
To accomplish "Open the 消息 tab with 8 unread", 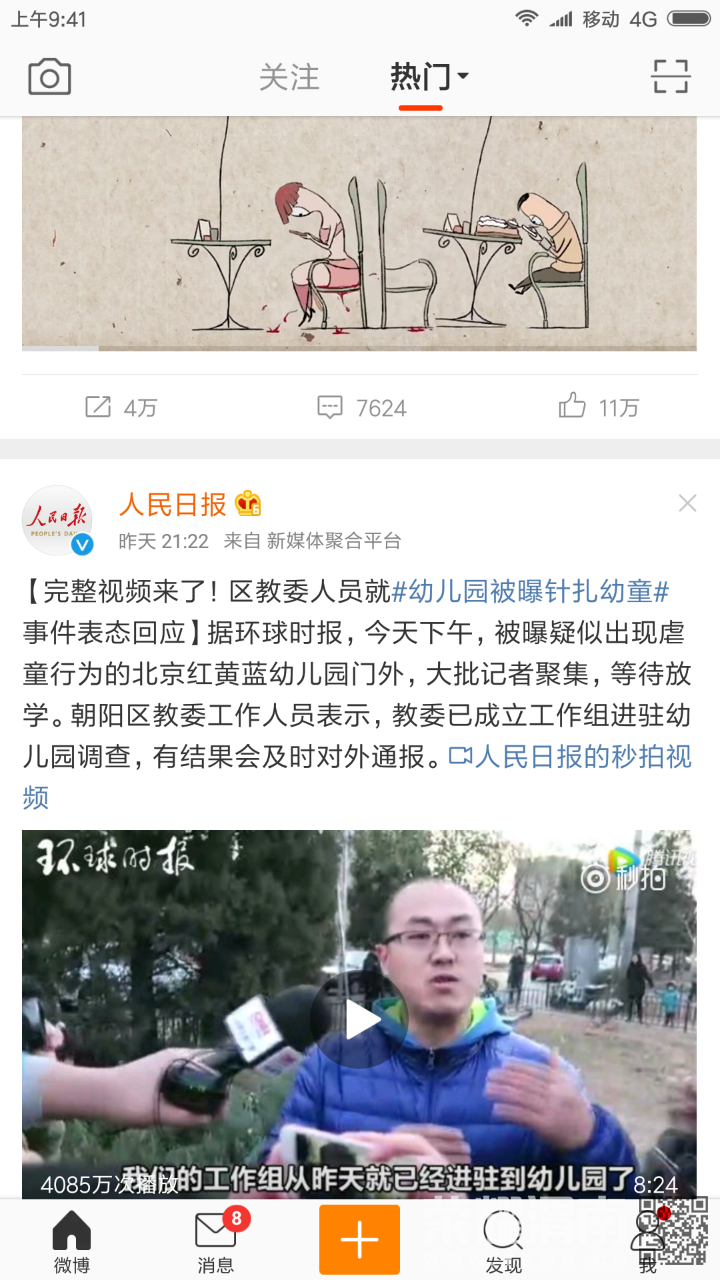I will (x=216, y=1241).
